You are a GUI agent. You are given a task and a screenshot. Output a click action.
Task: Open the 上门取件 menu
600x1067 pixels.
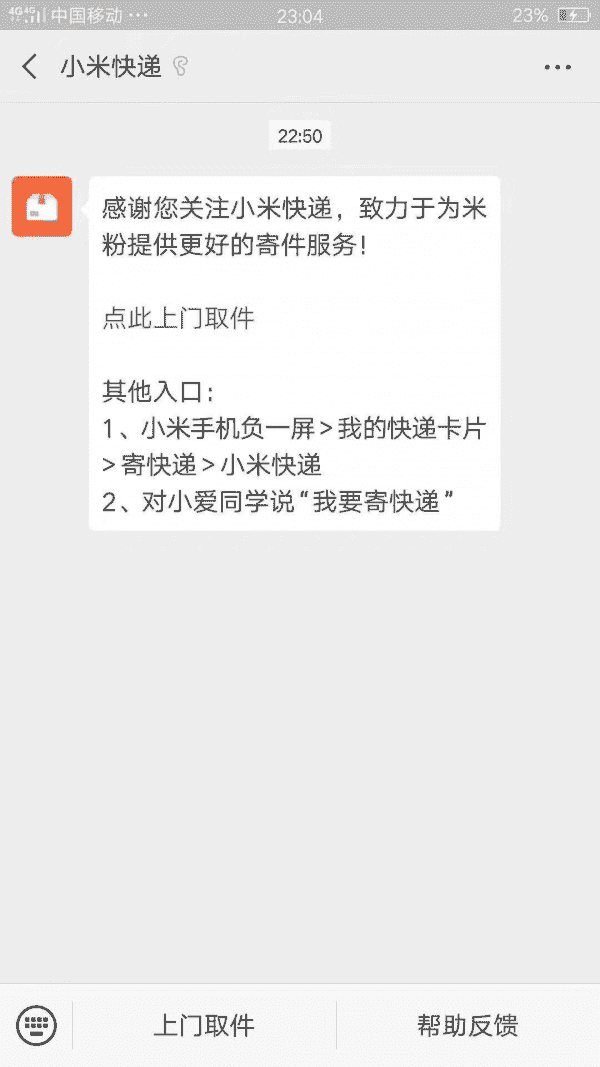[205, 1025]
